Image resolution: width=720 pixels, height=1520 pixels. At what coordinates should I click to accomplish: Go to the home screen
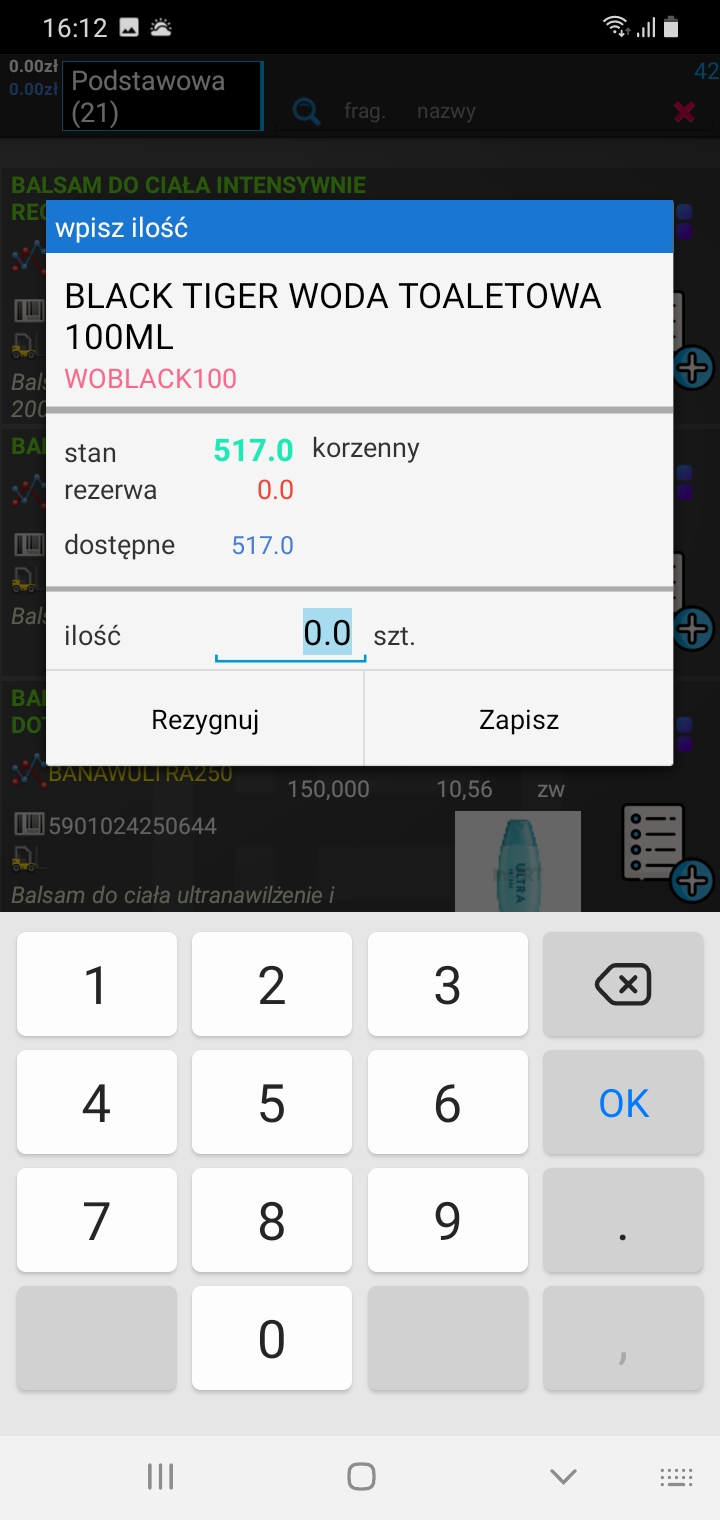point(361,1476)
